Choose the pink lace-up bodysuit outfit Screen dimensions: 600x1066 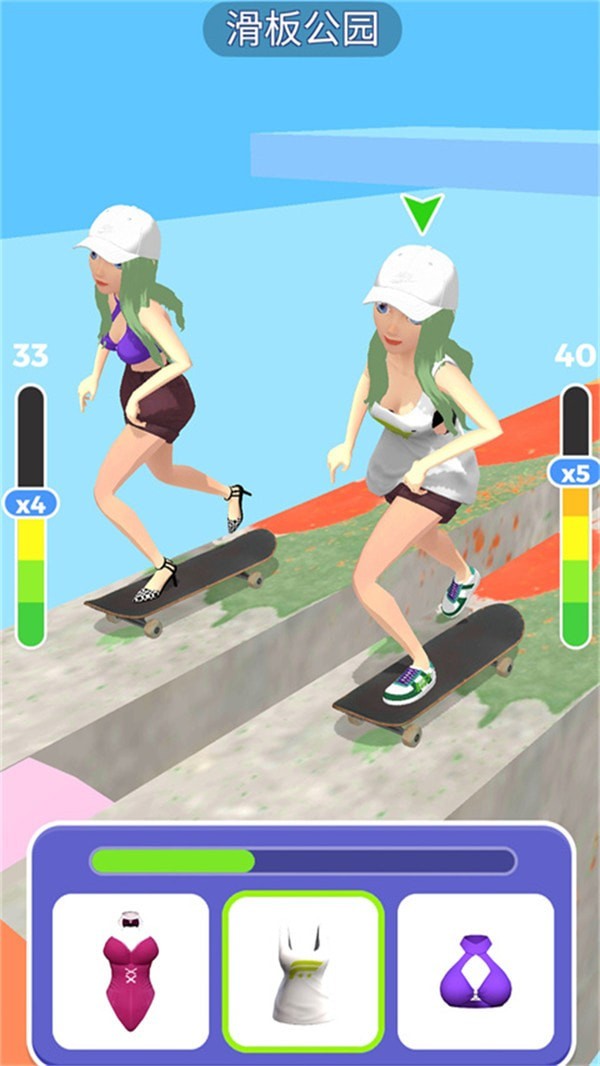point(130,971)
